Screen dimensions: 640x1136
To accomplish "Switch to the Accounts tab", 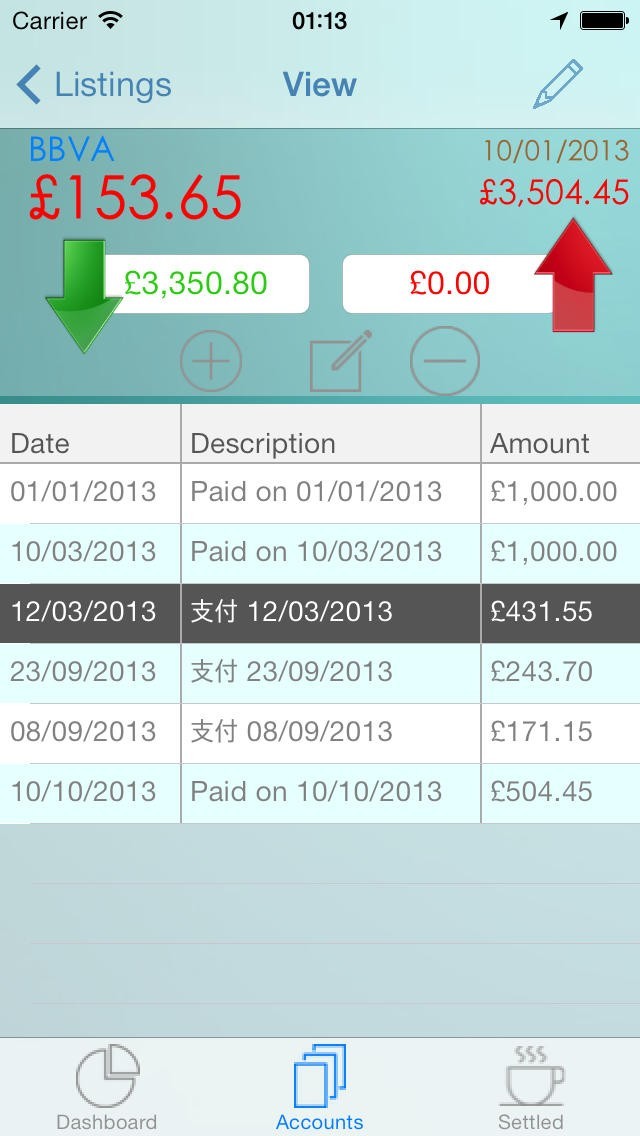I will (320, 1088).
